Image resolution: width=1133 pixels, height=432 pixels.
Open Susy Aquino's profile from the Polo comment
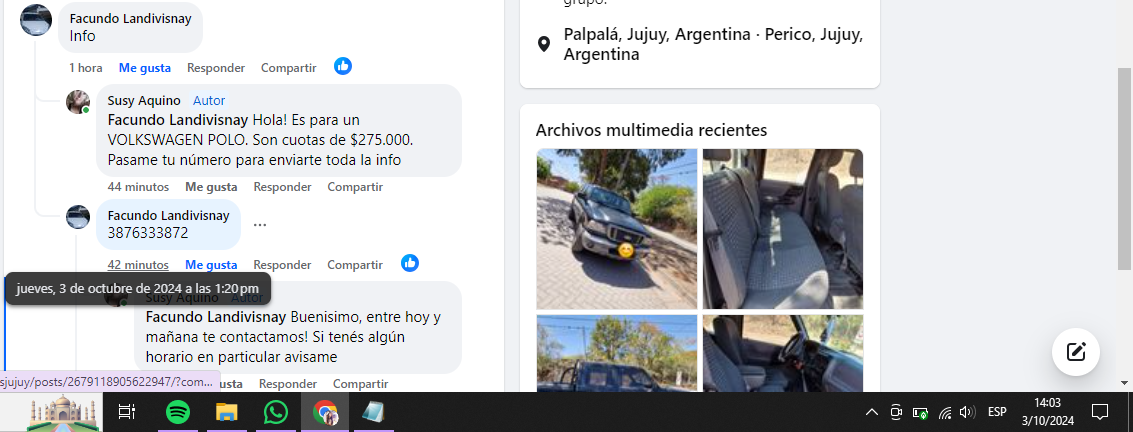point(144,101)
